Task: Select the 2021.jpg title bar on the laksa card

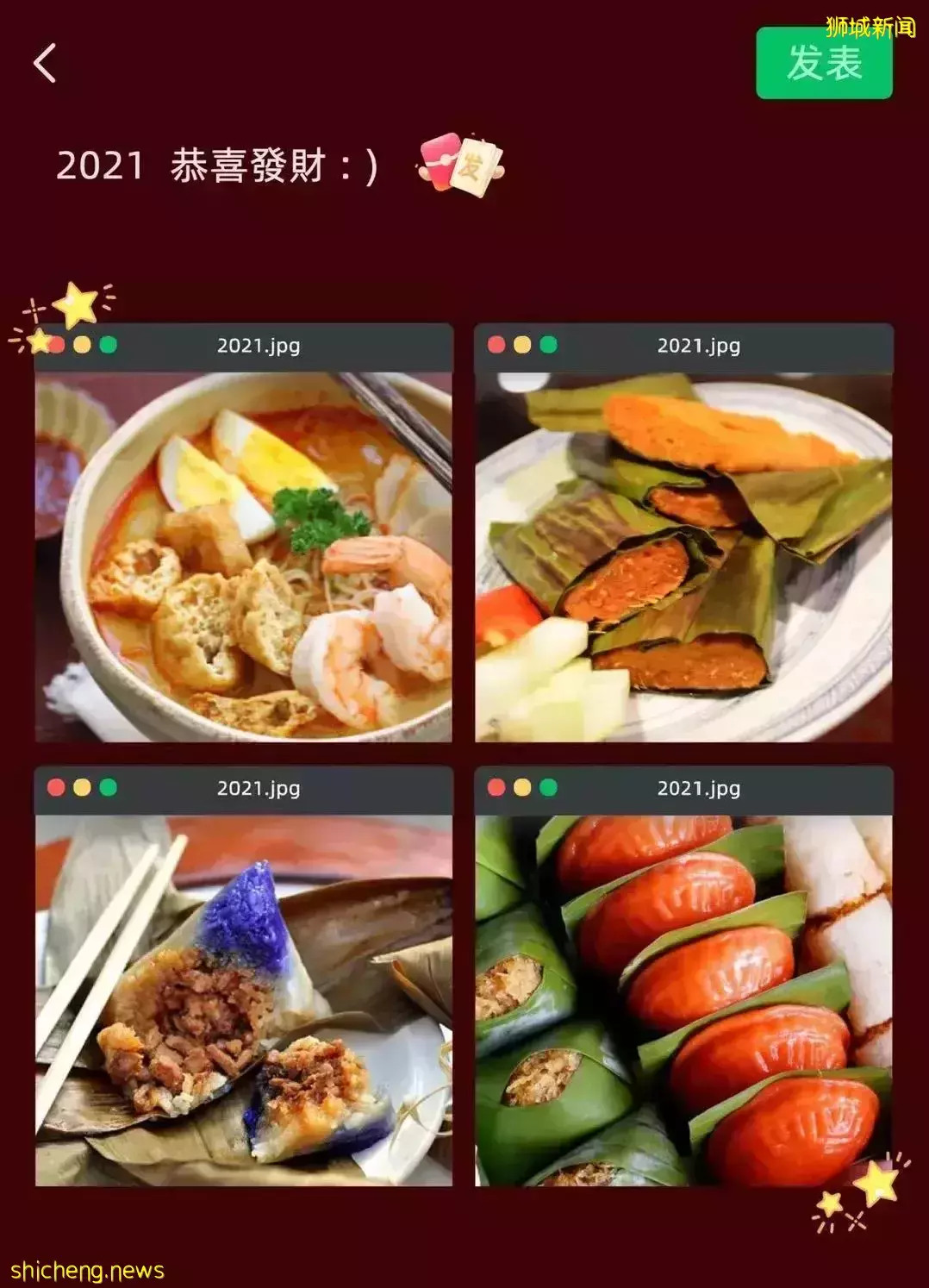Action: pyautogui.click(x=259, y=345)
